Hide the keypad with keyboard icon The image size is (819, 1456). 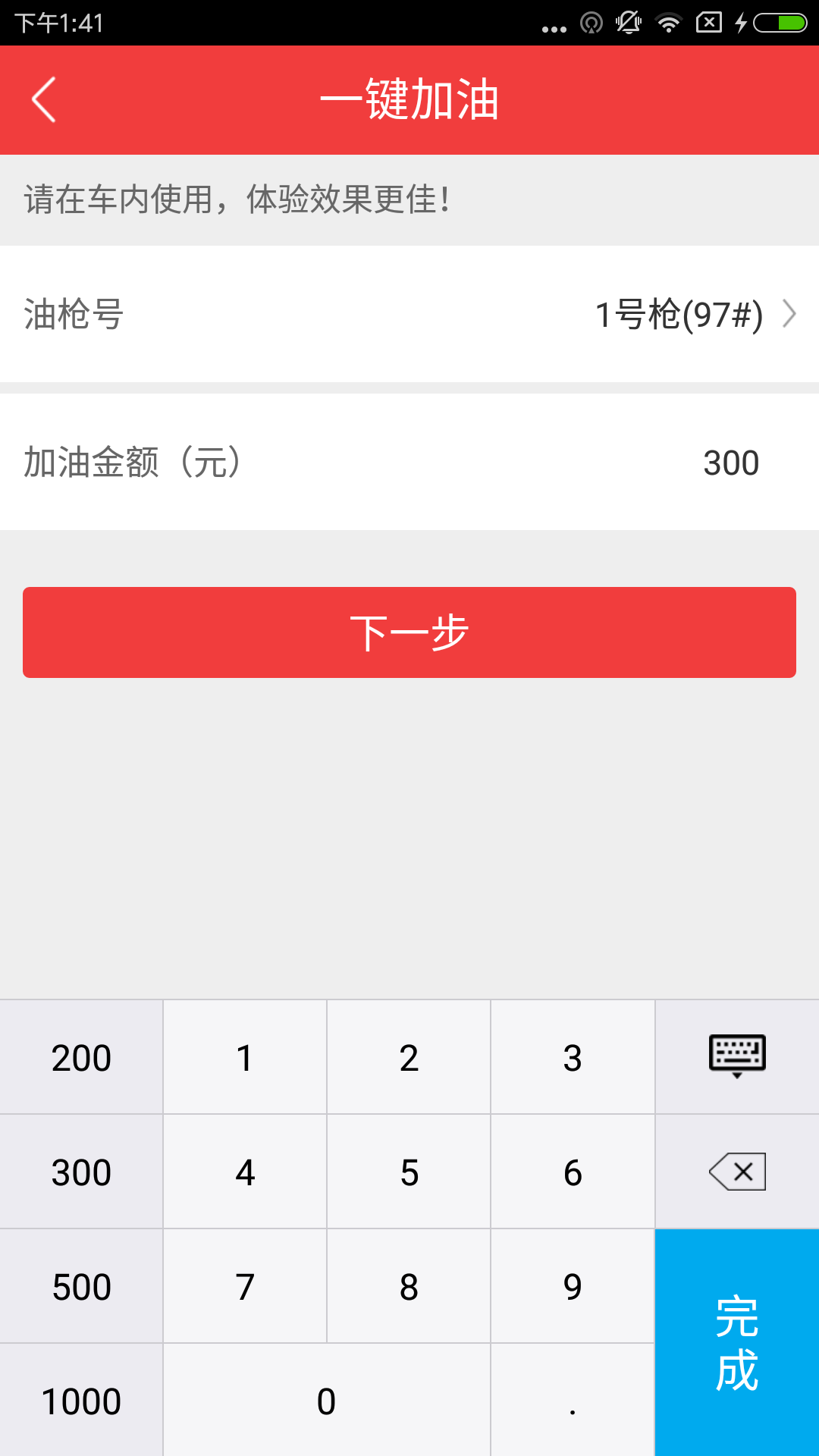[x=736, y=1056]
